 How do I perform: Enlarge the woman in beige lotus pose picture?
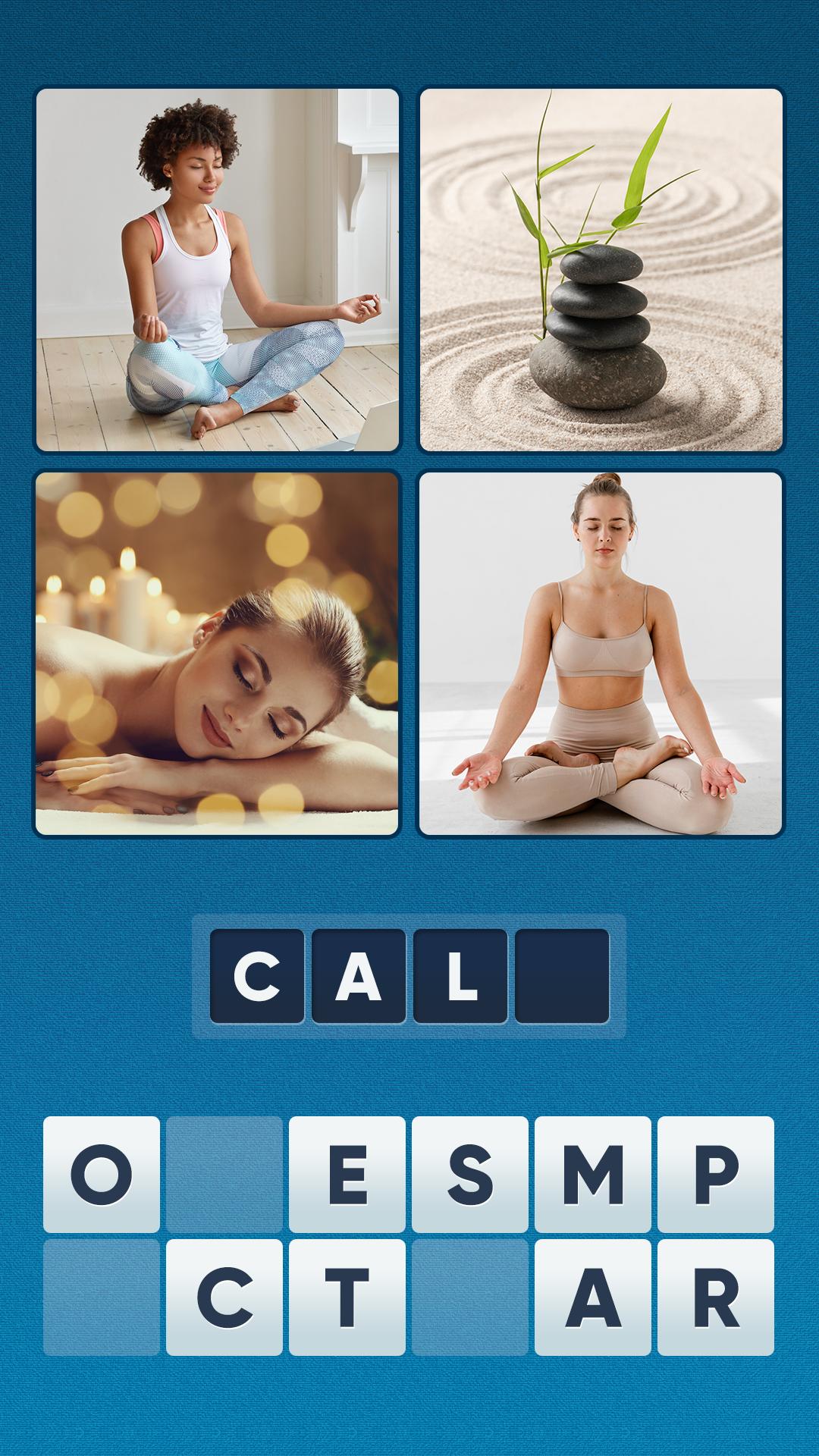pos(601,654)
